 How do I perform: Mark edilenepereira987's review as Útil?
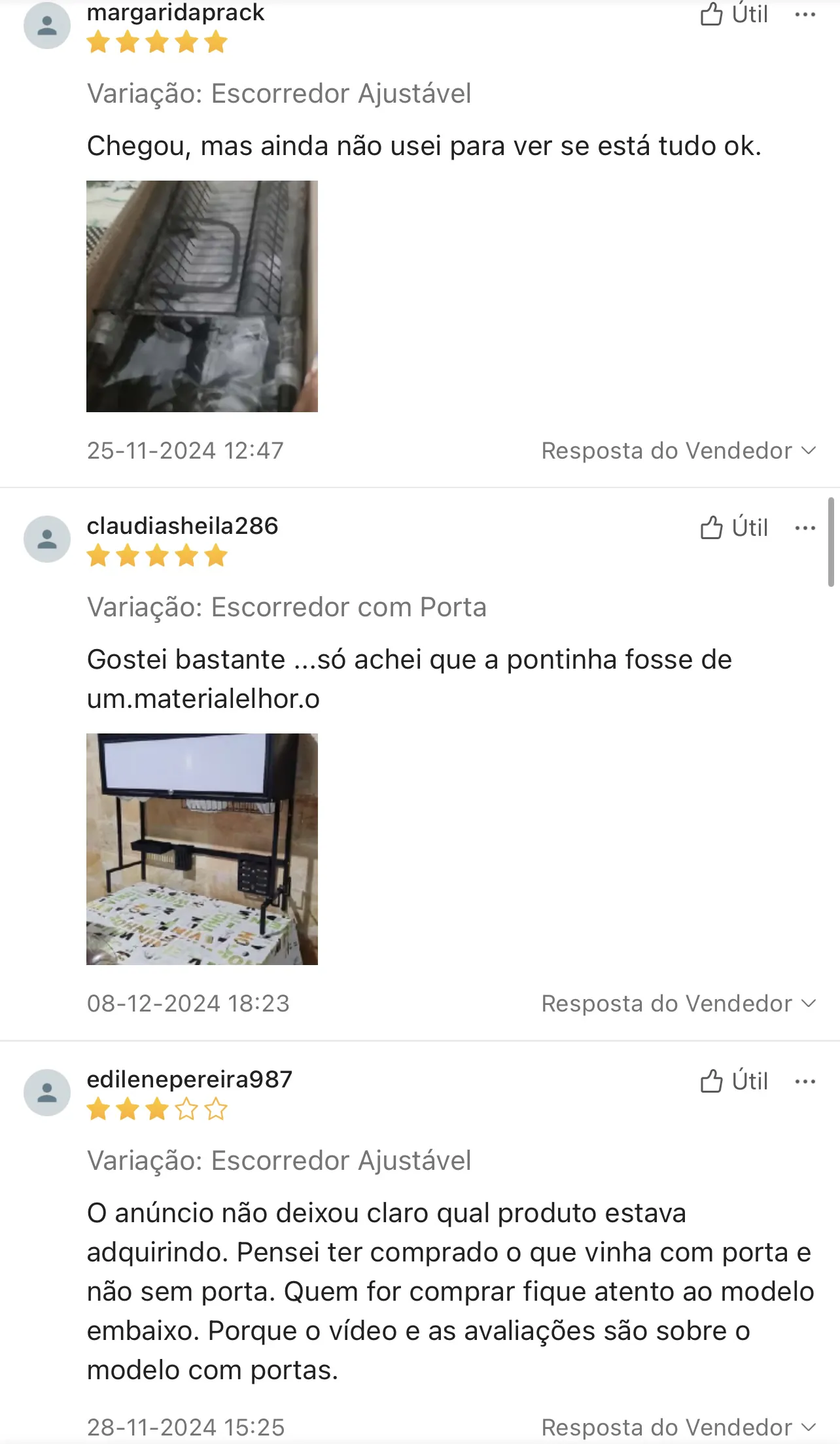point(733,1081)
